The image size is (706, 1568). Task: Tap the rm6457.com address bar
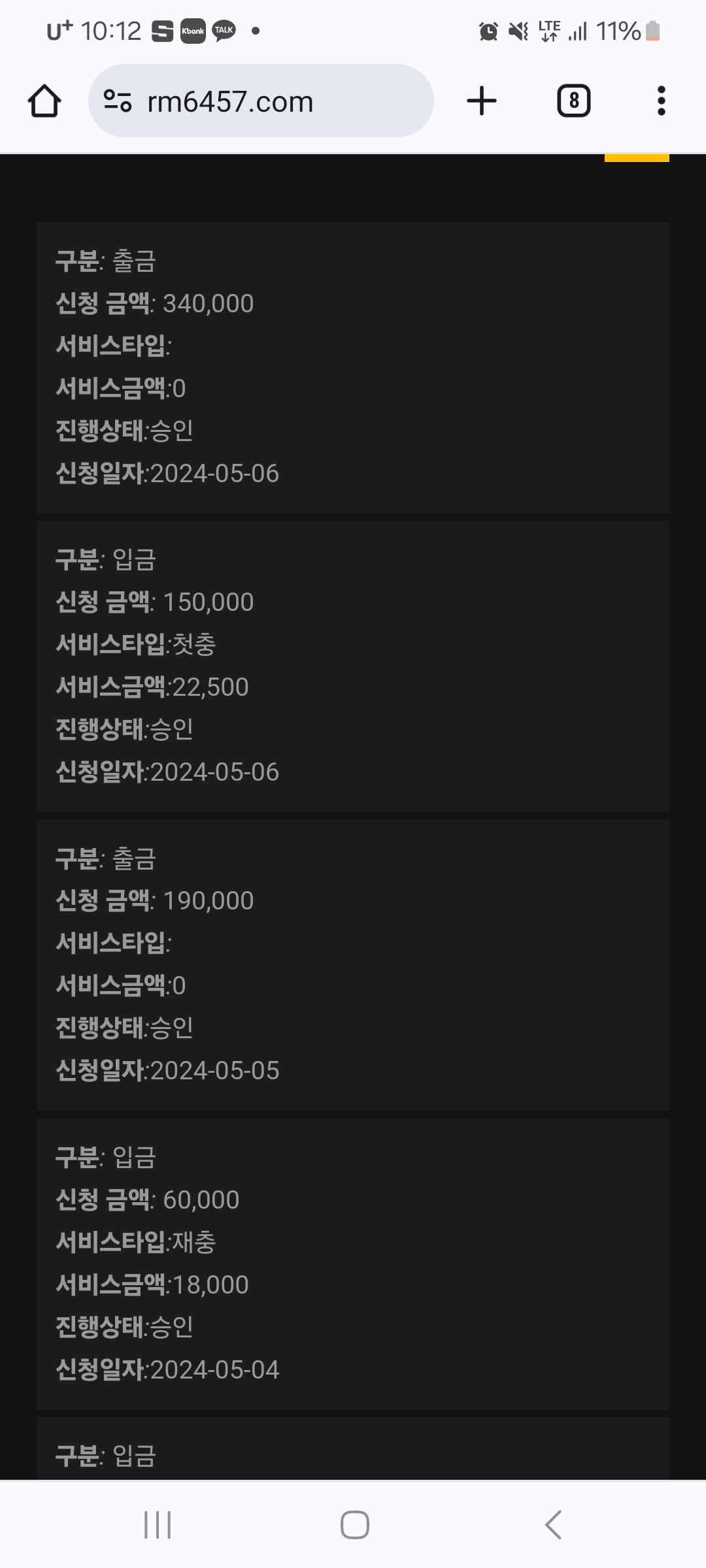pos(261,101)
